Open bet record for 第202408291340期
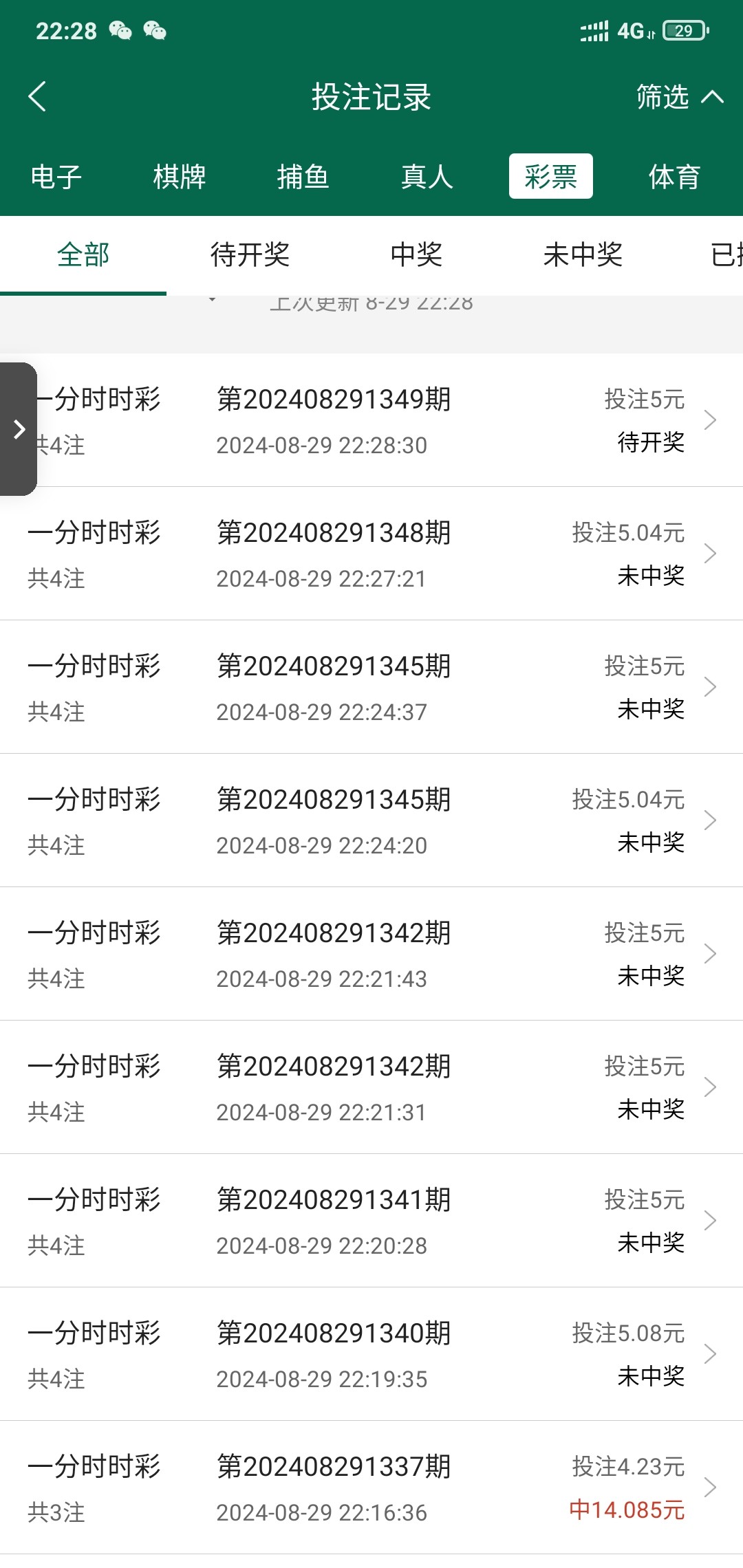This screenshot has height=1568, width=743. point(371,1354)
